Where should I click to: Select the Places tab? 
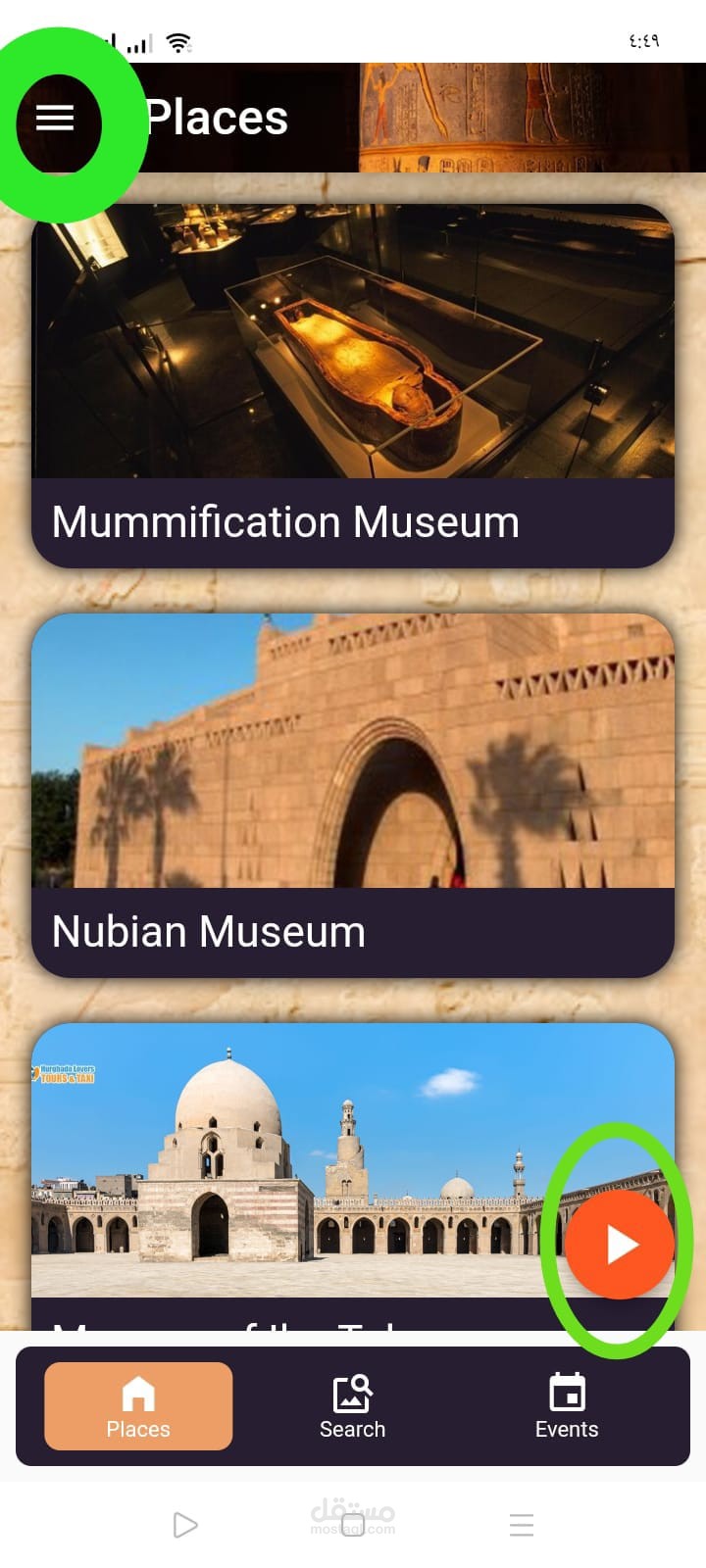[137, 1405]
